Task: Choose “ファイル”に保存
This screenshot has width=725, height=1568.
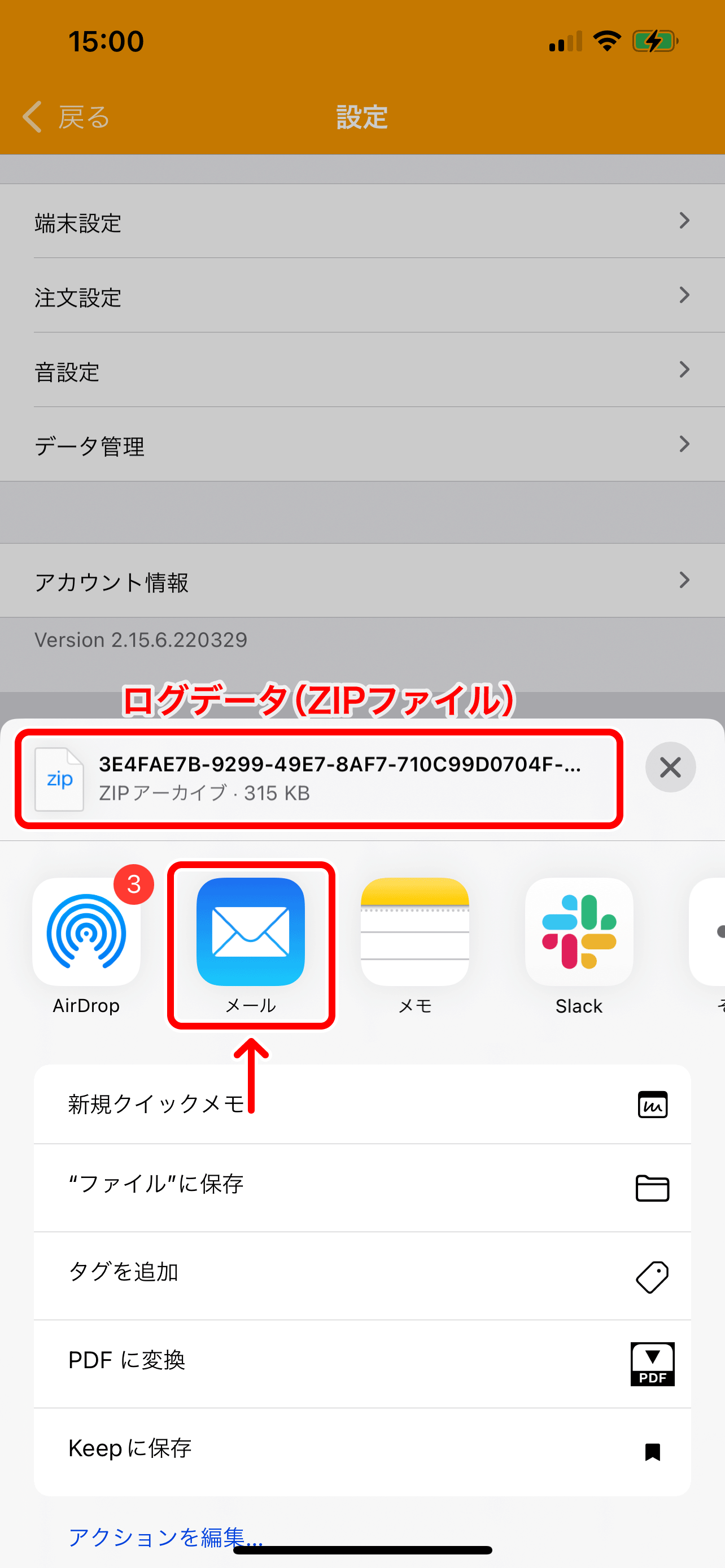Action: point(362,1188)
